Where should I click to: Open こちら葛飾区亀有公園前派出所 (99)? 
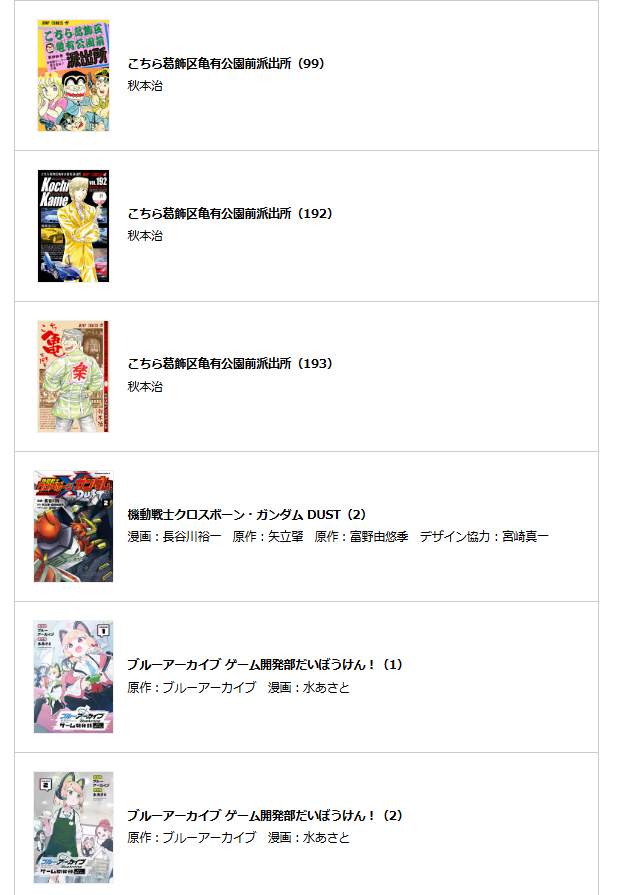[226, 64]
